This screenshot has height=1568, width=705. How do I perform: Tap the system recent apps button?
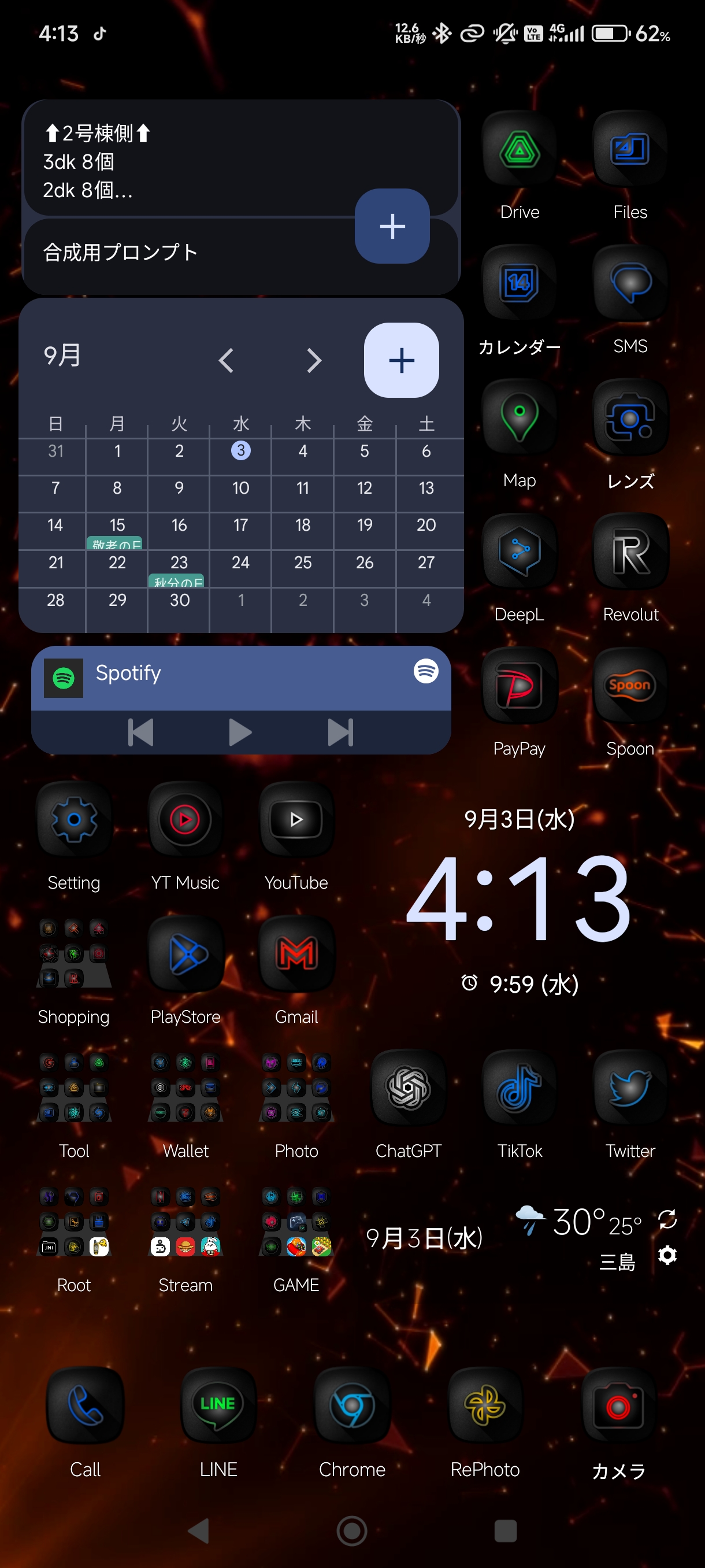[x=506, y=1531]
